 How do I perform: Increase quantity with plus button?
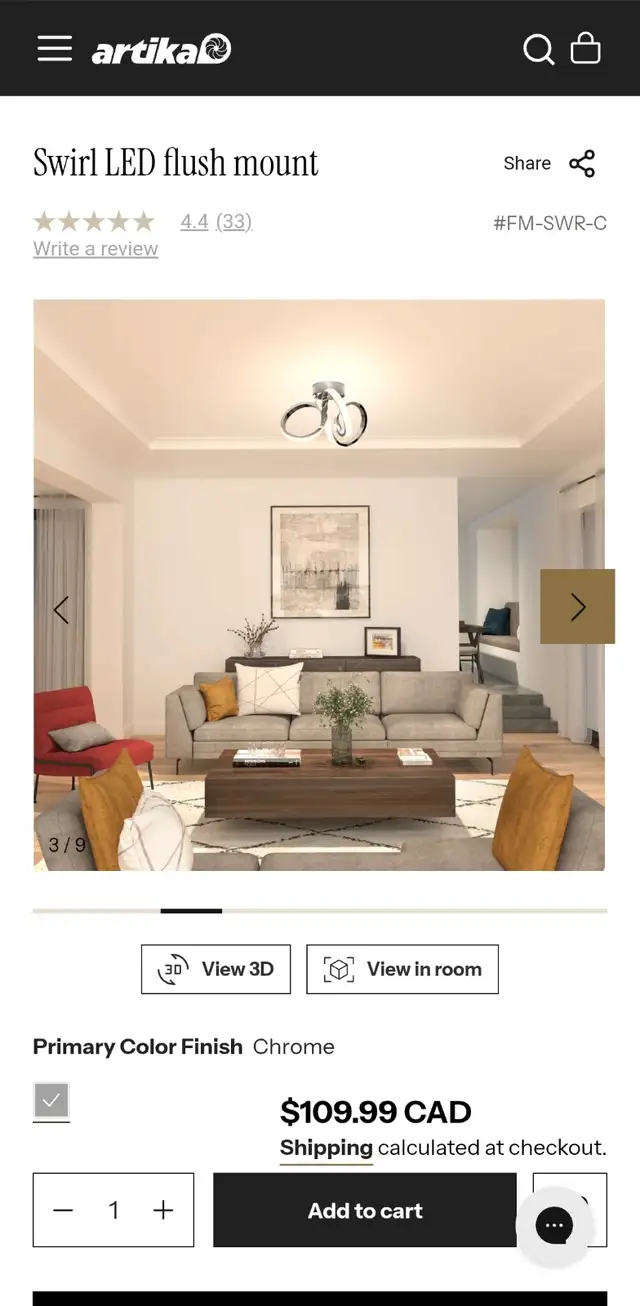(163, 1210)
